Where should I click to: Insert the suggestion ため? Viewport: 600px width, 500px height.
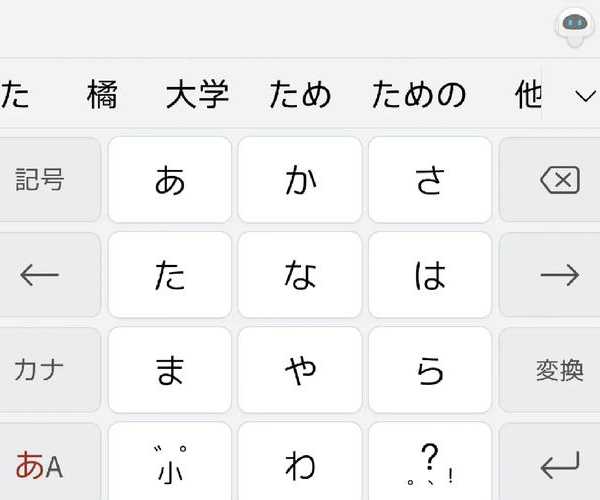click(x=300, y=95)
